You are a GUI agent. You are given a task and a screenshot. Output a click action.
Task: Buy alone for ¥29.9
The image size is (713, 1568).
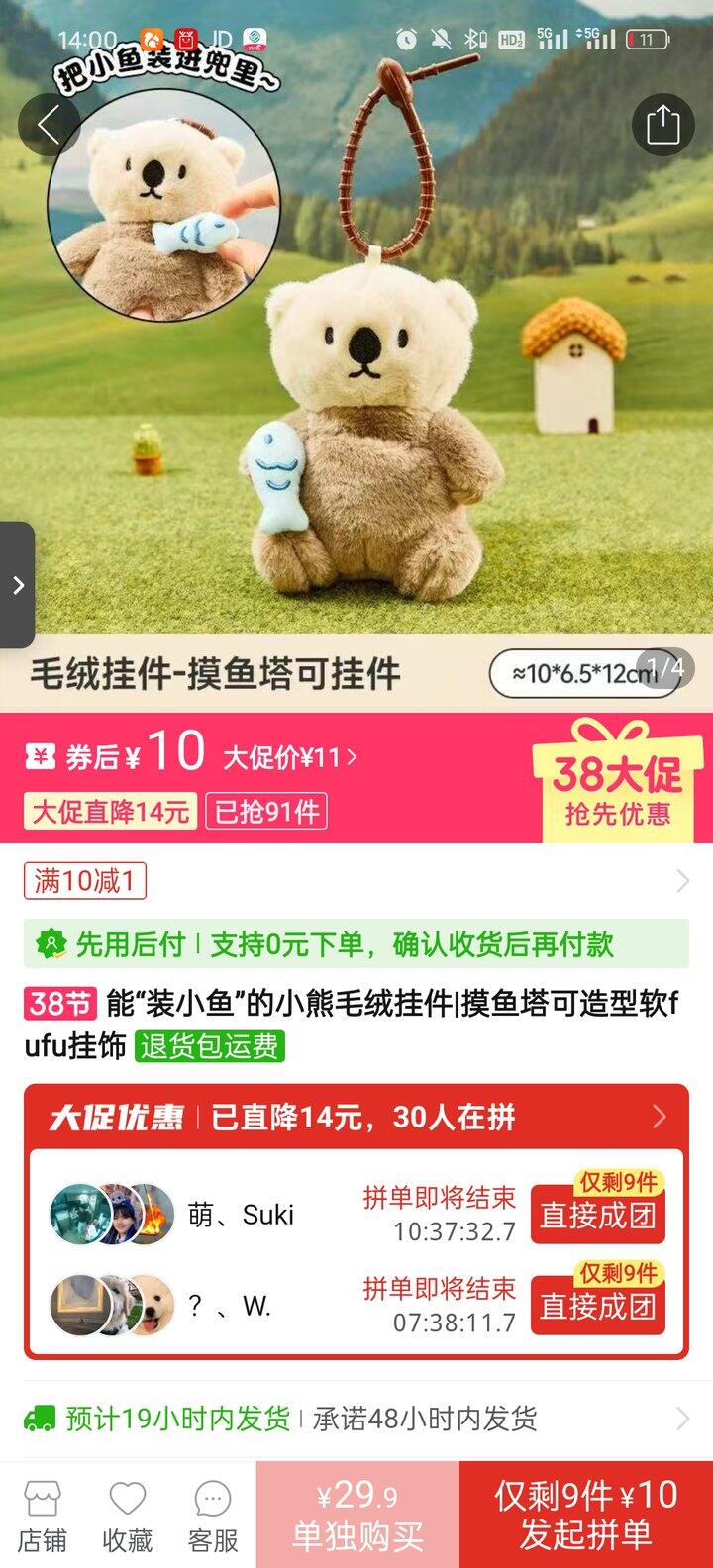coord(357,1515)
